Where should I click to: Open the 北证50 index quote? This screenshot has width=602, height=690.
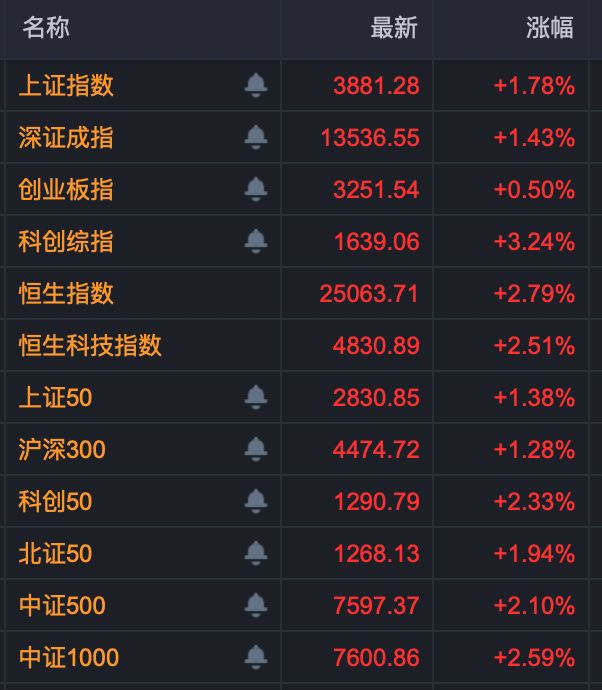55,554
